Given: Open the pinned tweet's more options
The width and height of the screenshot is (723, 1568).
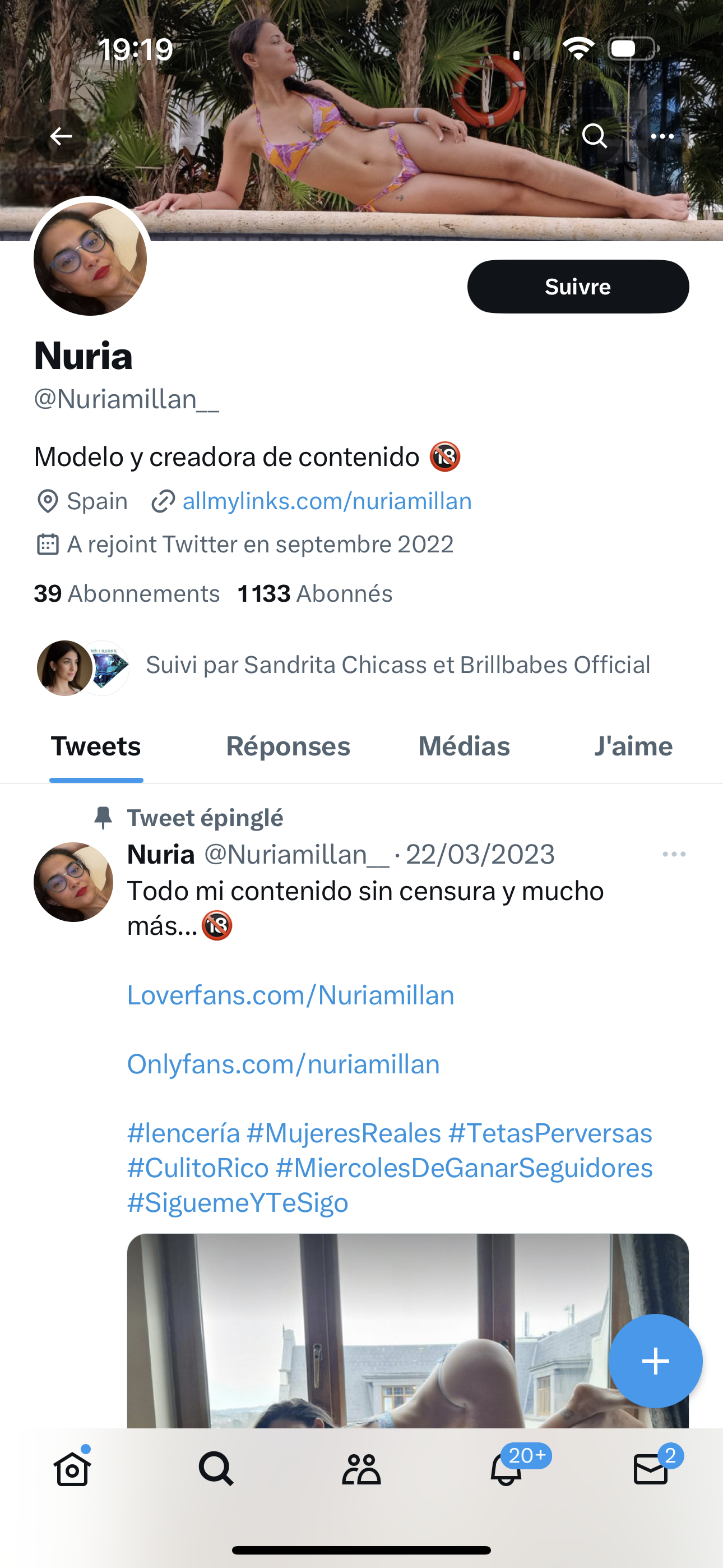Looking at the screenshot, I should tap(674, 855).
